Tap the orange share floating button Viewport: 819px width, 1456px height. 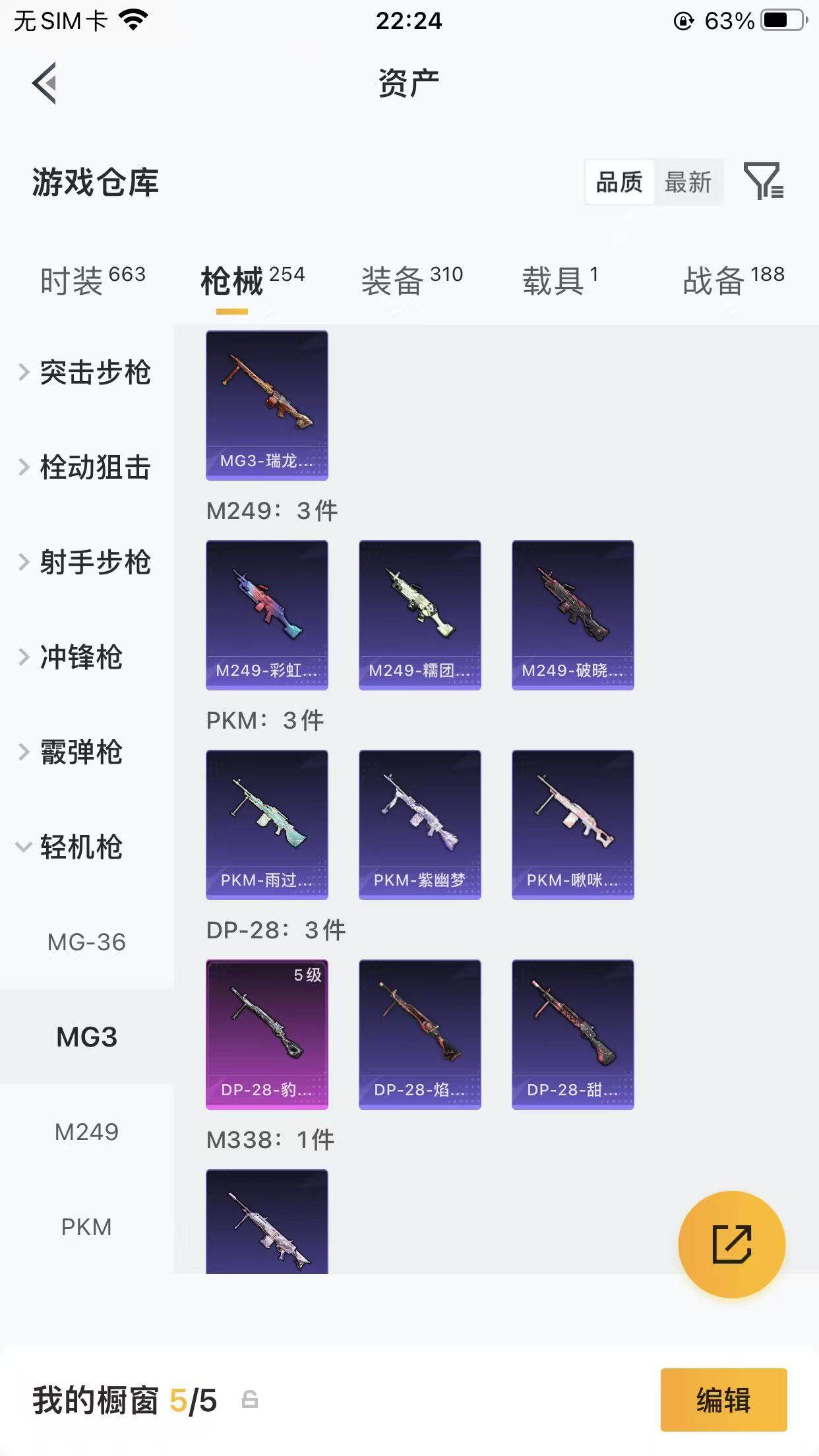731,1244
